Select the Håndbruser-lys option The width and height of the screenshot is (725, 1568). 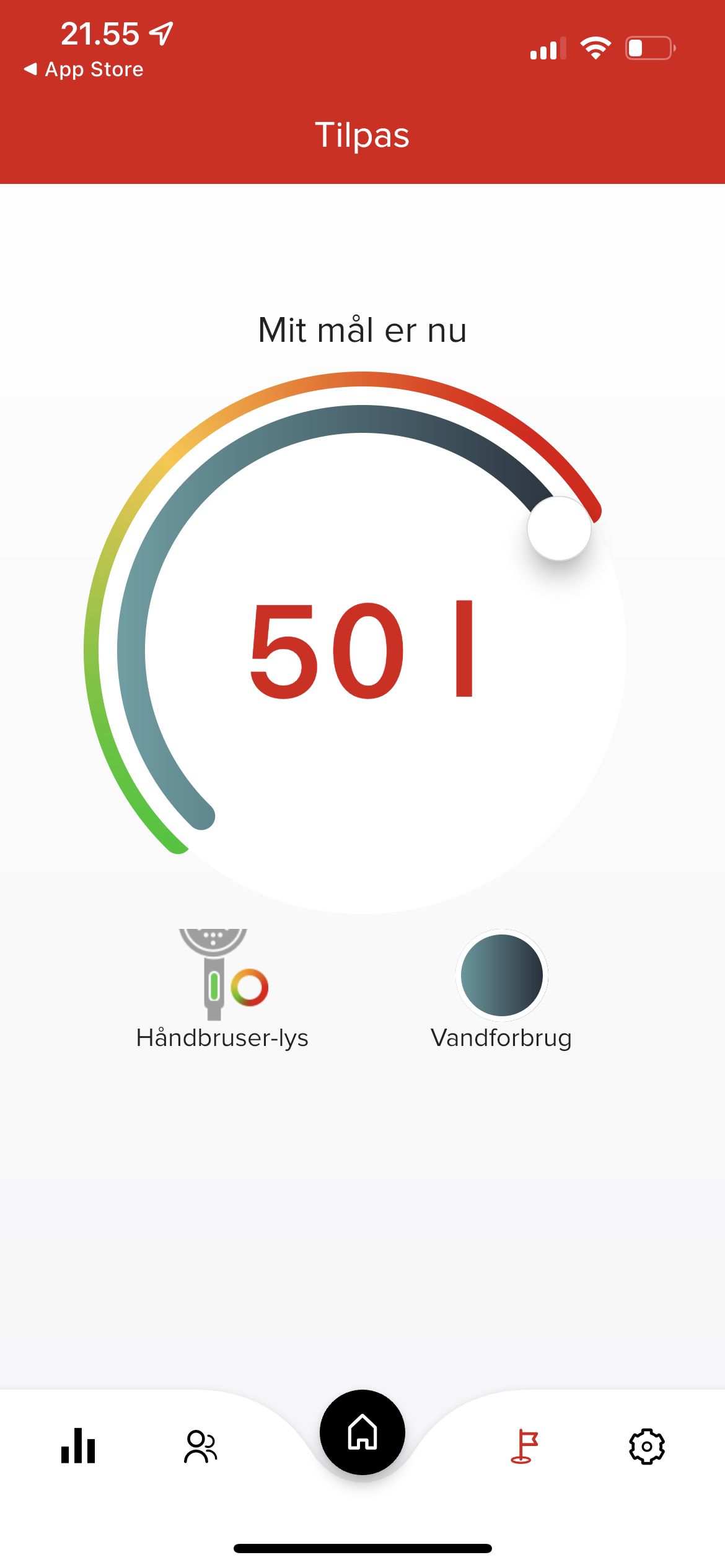point(222,990)
